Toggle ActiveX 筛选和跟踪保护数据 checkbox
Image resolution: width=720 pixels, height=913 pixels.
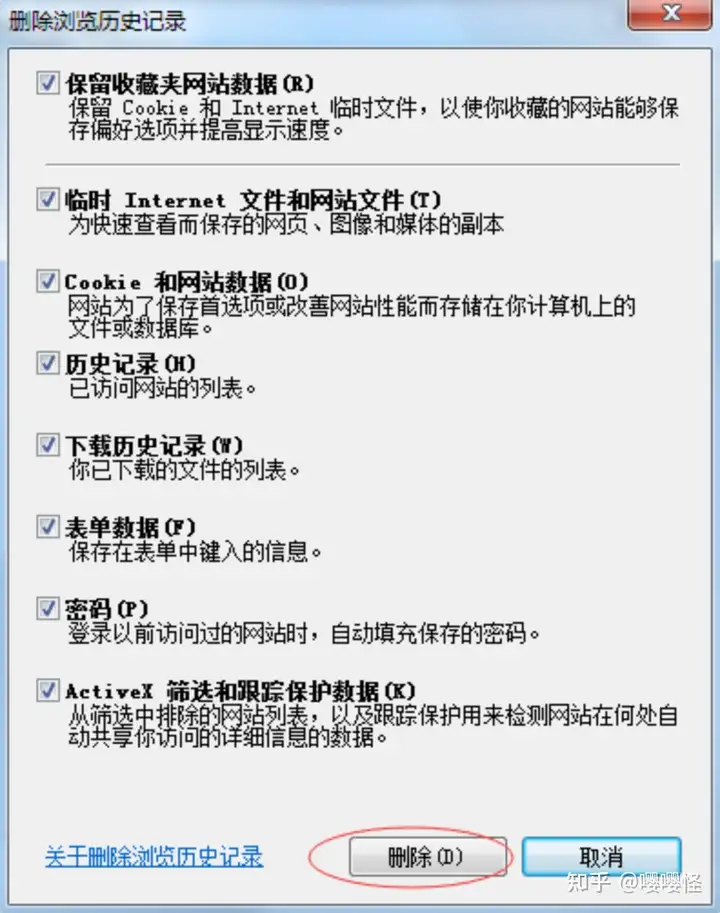[x=48, y=690]
